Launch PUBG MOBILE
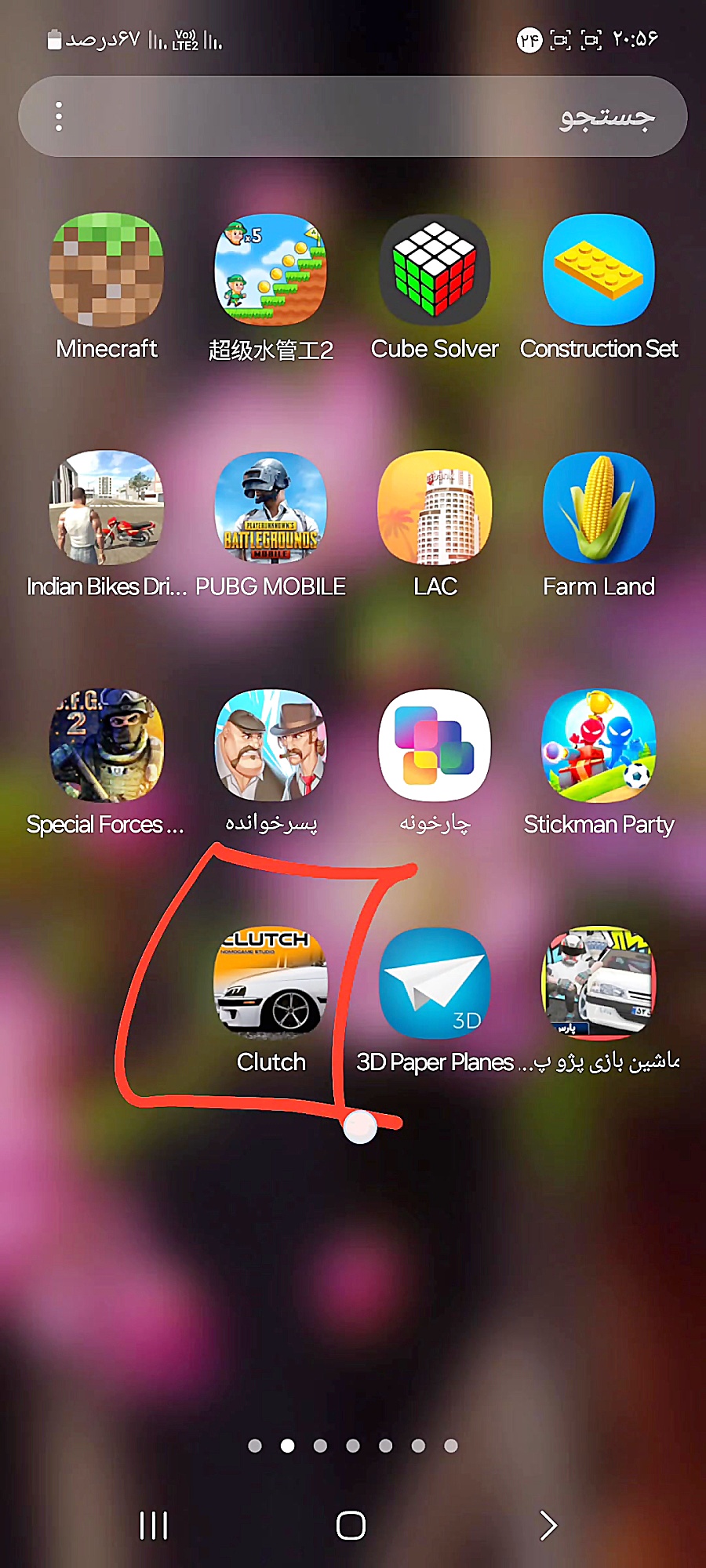The height and width of the screenshot is (1568, 706). point(271,508)
